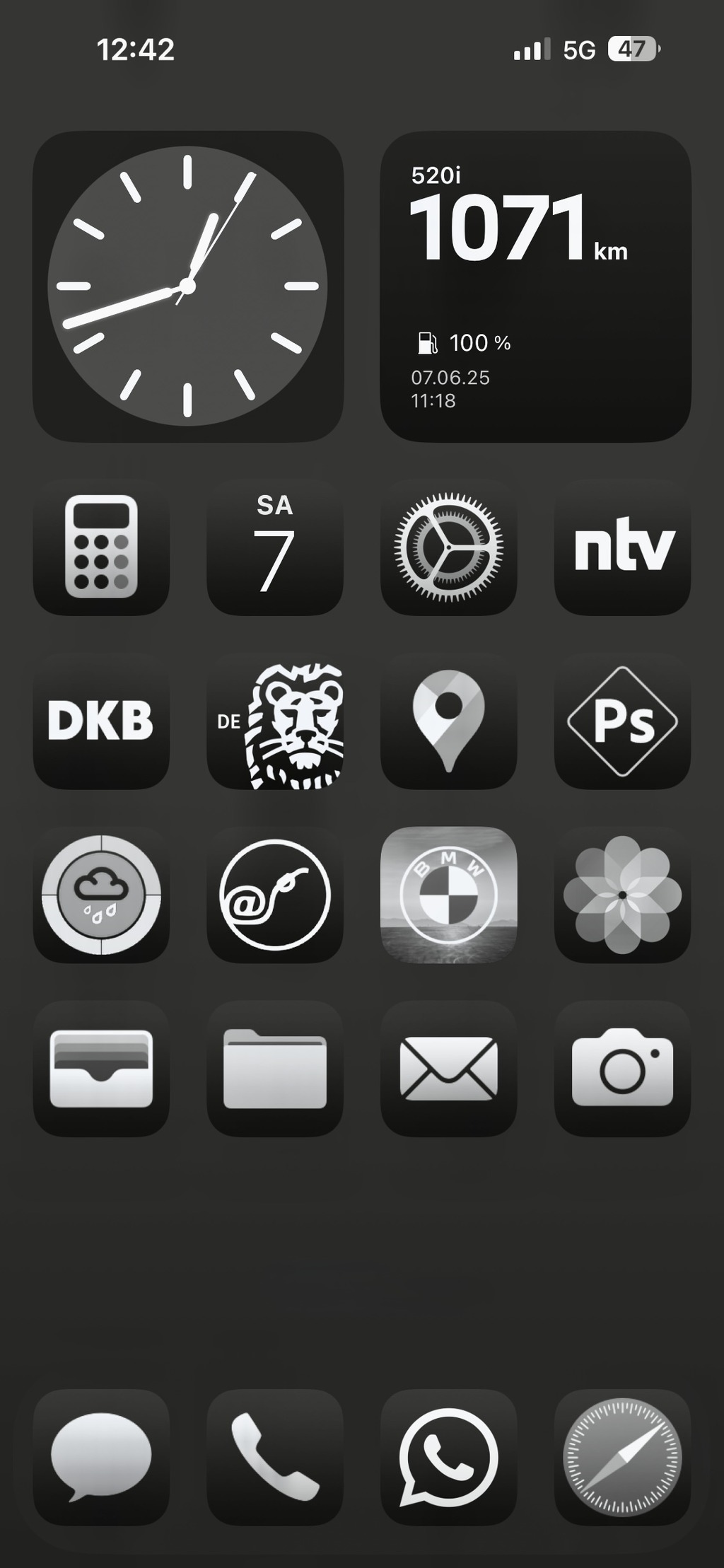Open the 520i range widget
Viewport: 724px width, 1568px height.
[535, 286]
